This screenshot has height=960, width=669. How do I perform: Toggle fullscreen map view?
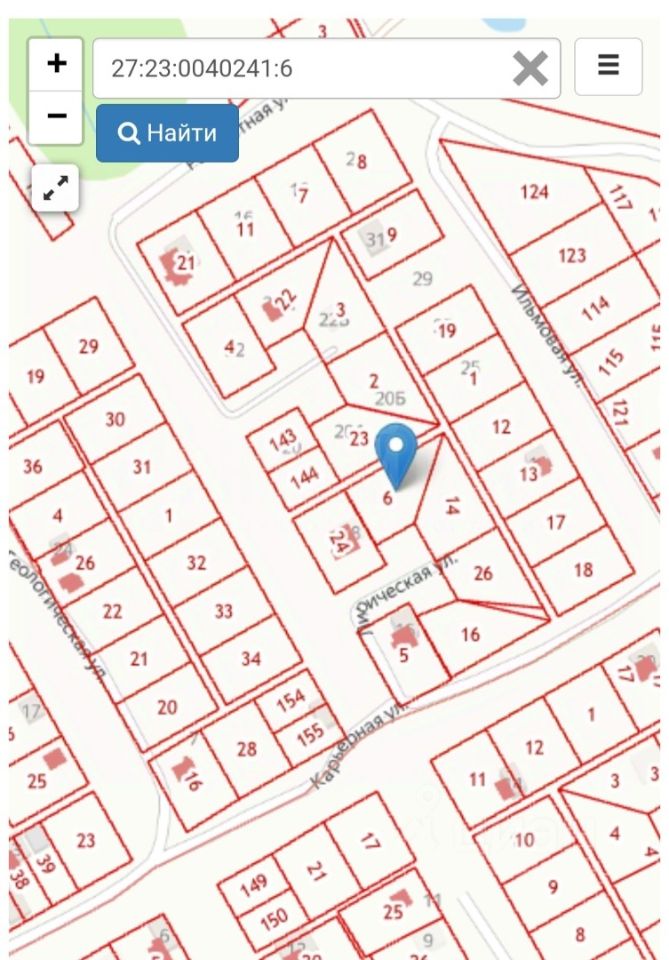click(56, 187)
